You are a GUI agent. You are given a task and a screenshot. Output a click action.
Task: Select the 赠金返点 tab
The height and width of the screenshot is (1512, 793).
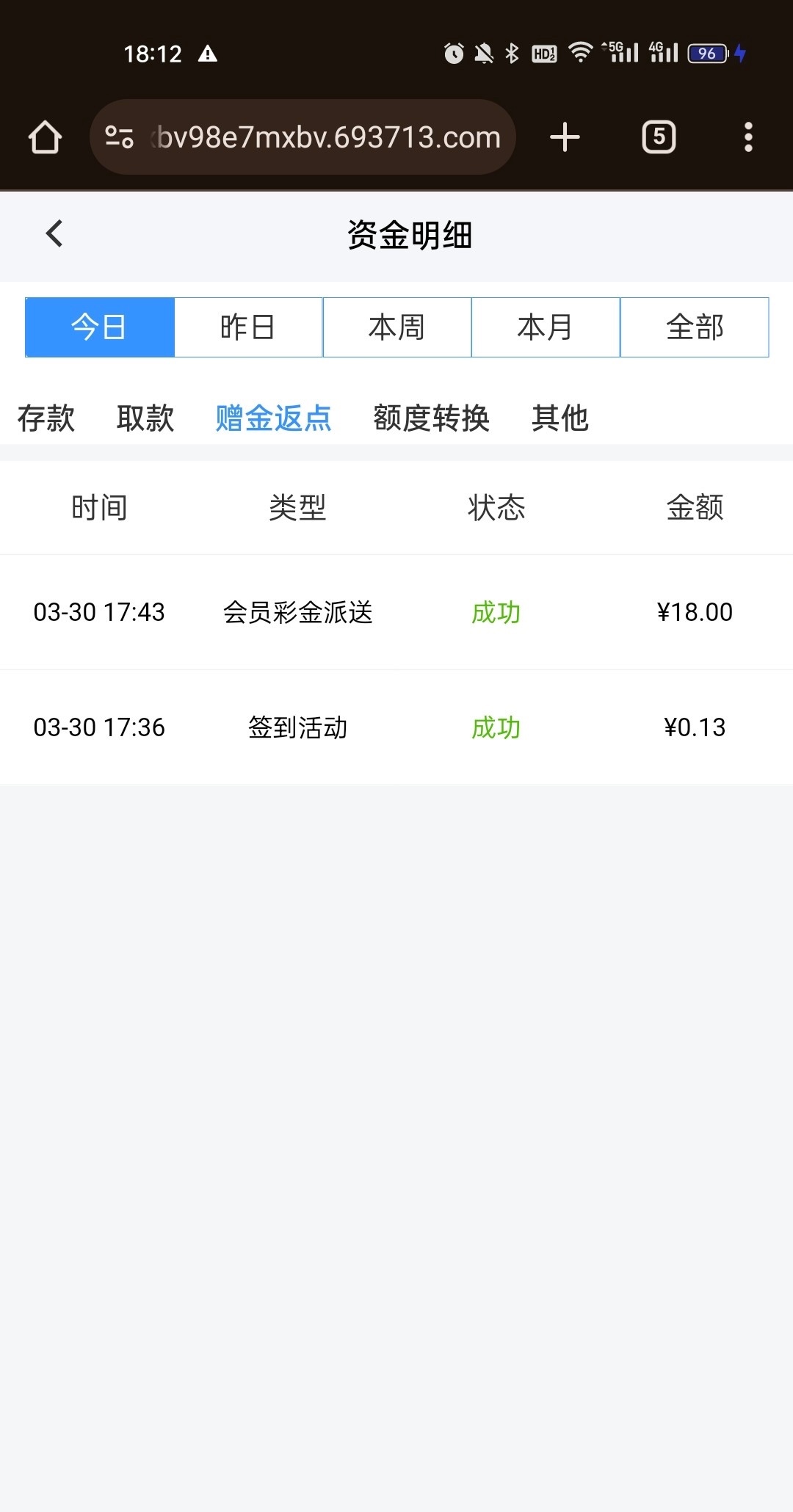click(274, 418)
